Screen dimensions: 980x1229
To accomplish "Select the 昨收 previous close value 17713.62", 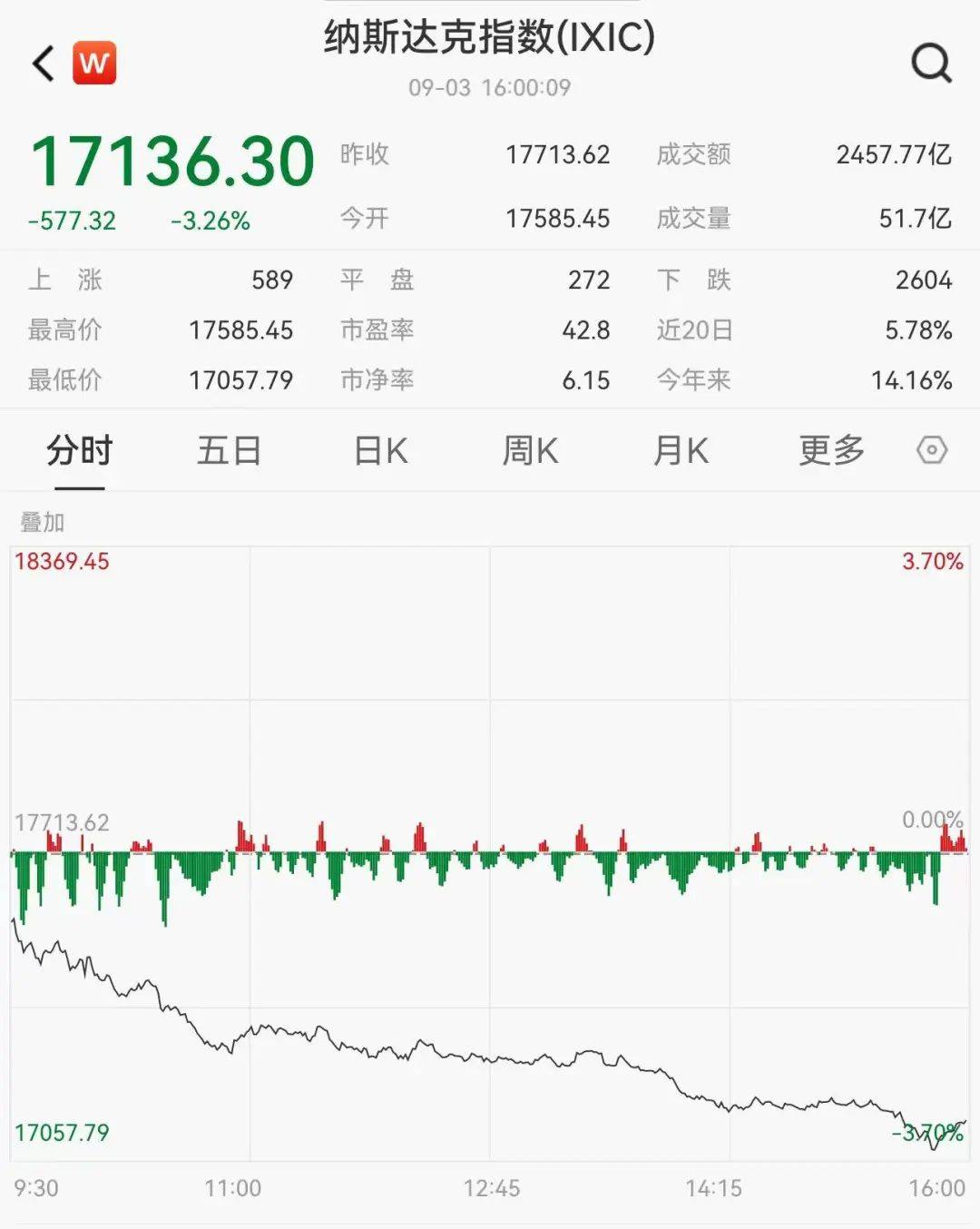I will [558, 154].
